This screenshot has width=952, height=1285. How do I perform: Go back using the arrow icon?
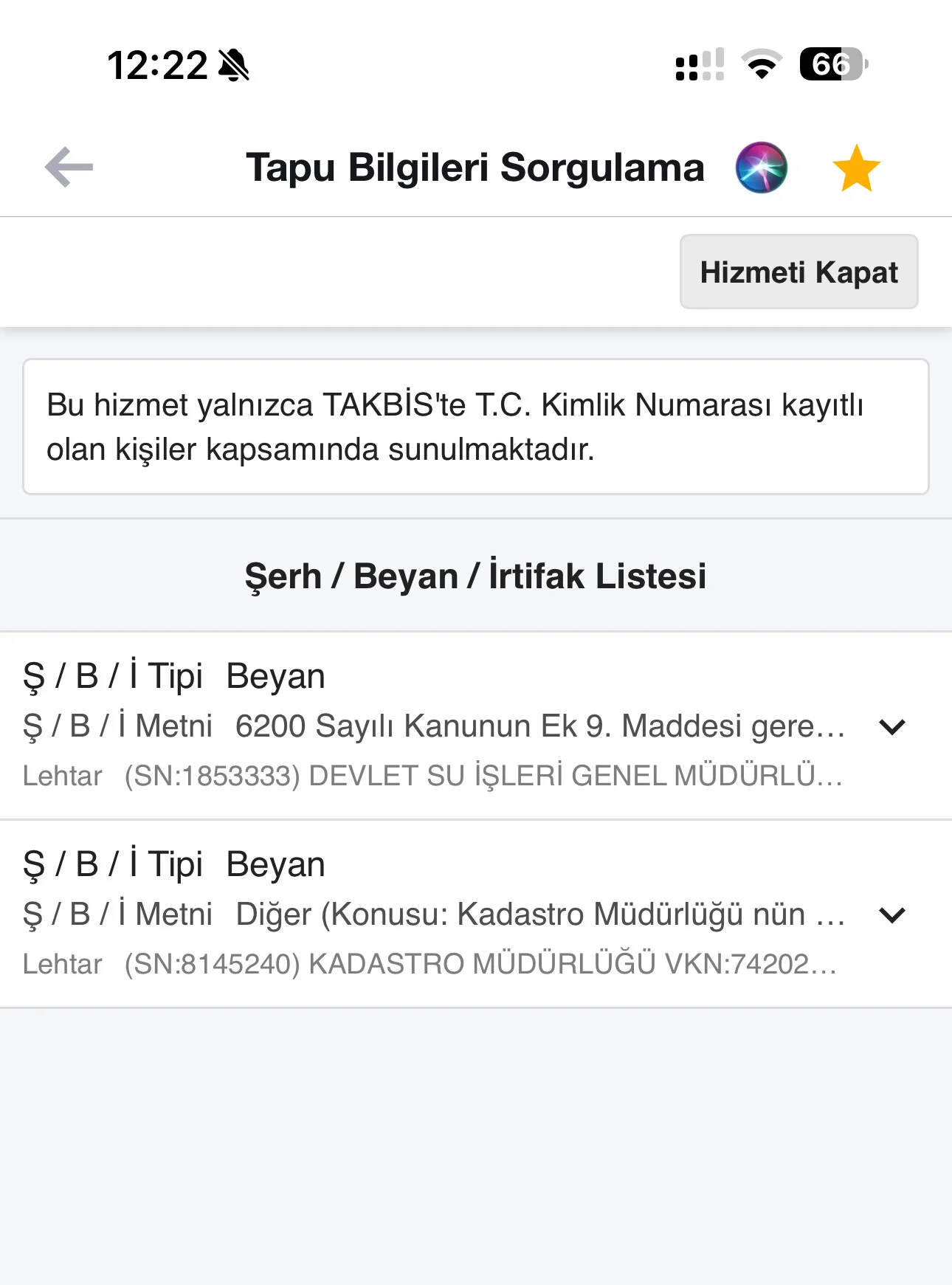(x=69, y=168)
